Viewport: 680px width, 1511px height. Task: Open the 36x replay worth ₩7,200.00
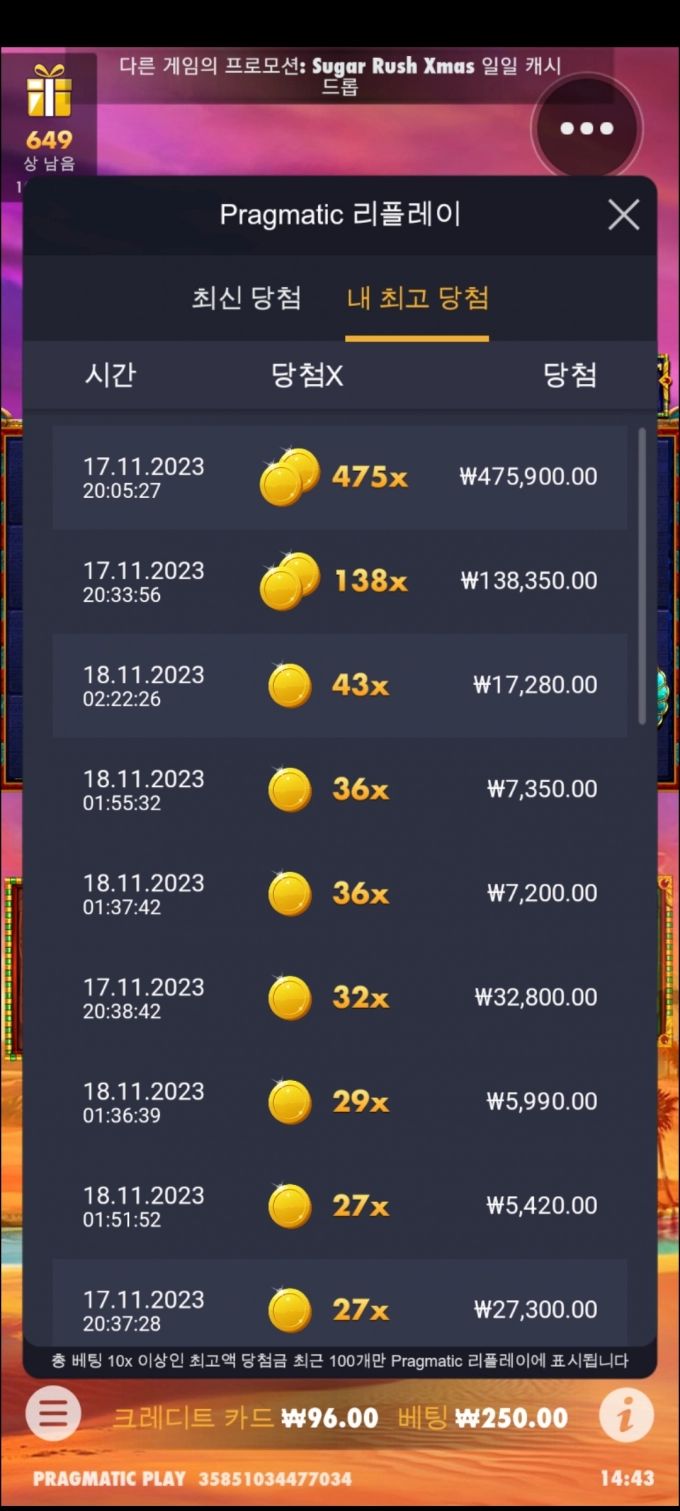tap(340, 893)
